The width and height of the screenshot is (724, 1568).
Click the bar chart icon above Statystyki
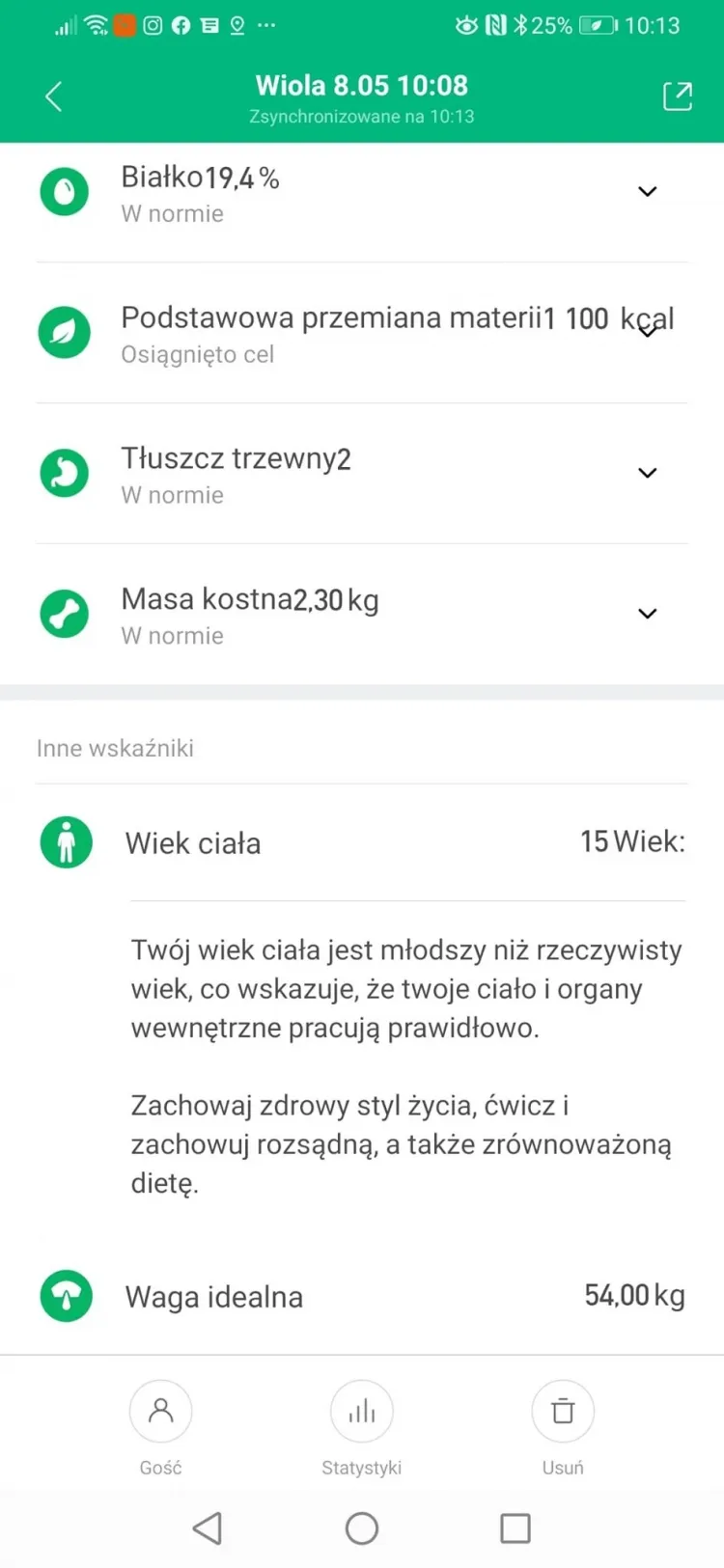point(361,1411)
